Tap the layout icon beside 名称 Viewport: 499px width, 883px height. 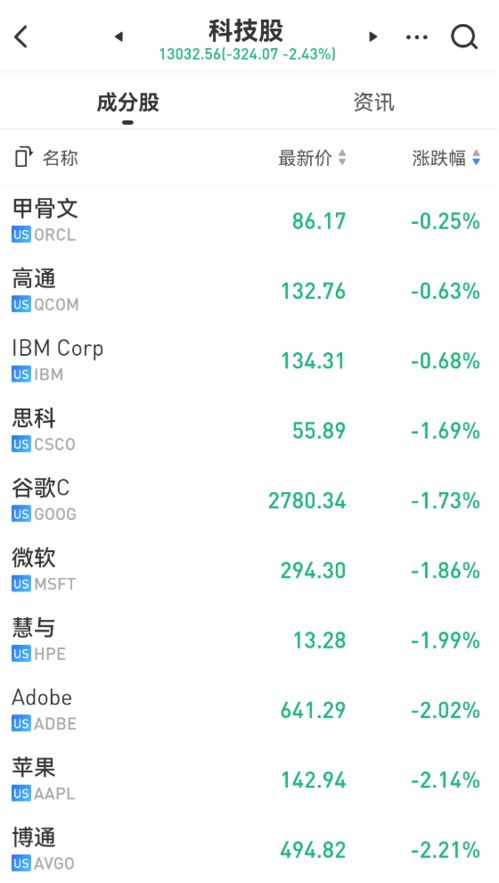click(x=24, y=157)
